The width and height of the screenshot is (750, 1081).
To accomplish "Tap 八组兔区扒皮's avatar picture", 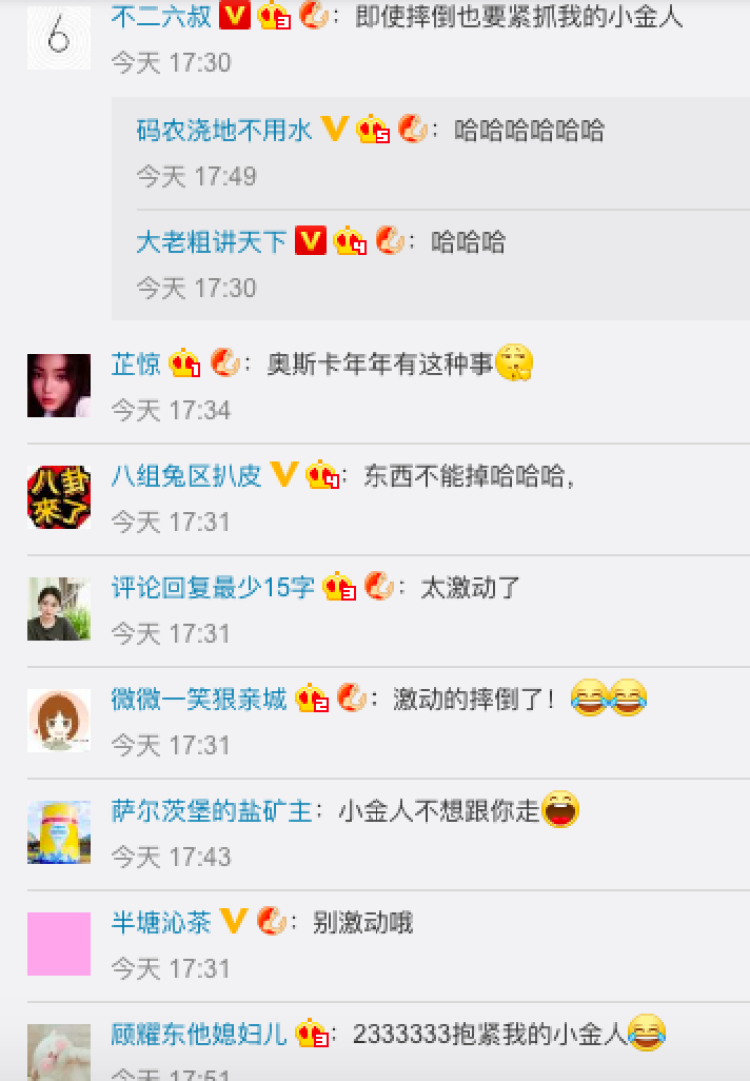I will 59,497.
